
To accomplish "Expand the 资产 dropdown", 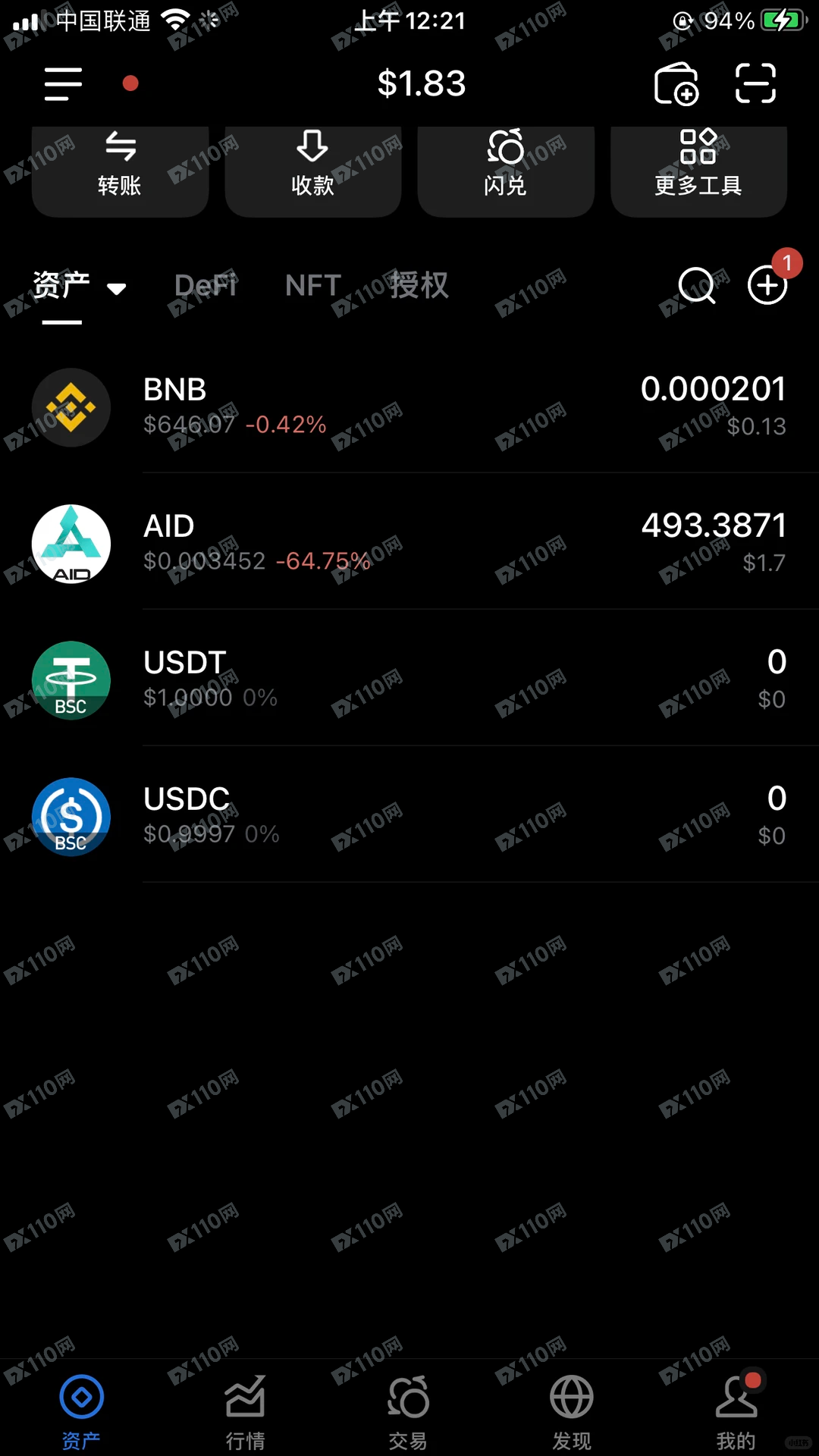I will tap(116, 288).
